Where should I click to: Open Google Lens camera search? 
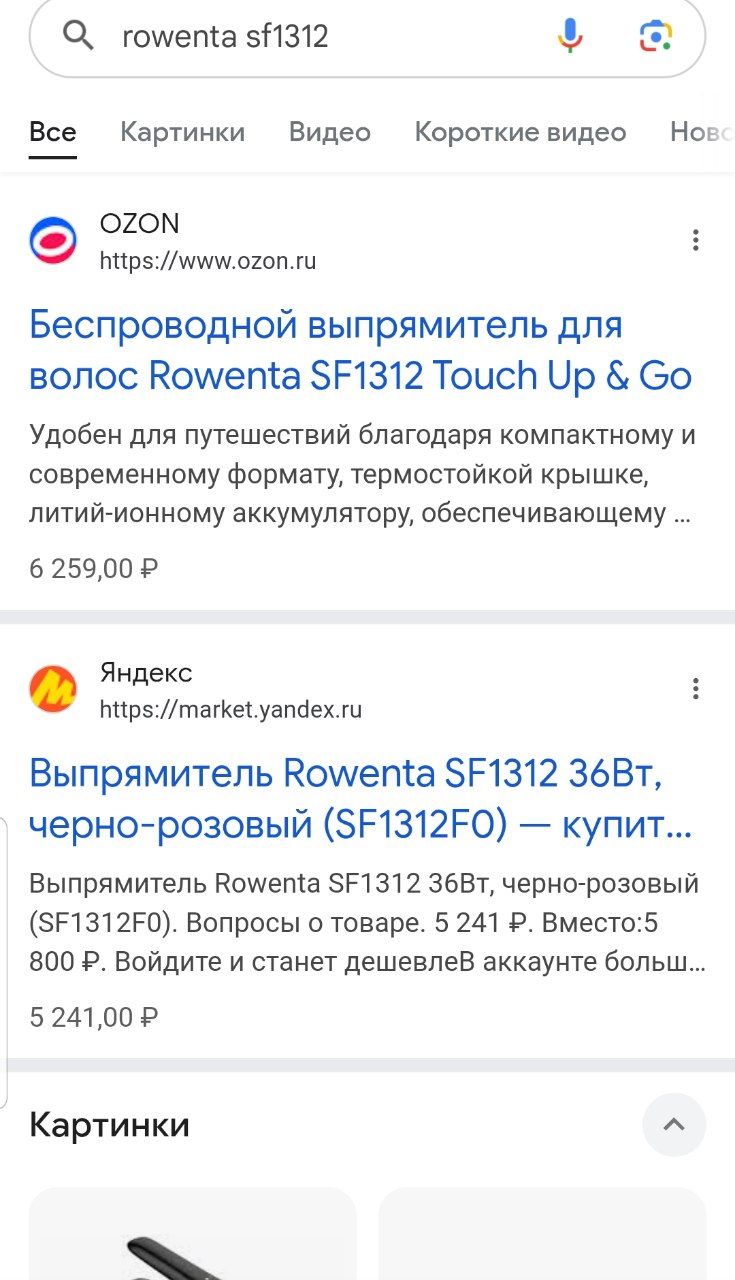point(656,37)
